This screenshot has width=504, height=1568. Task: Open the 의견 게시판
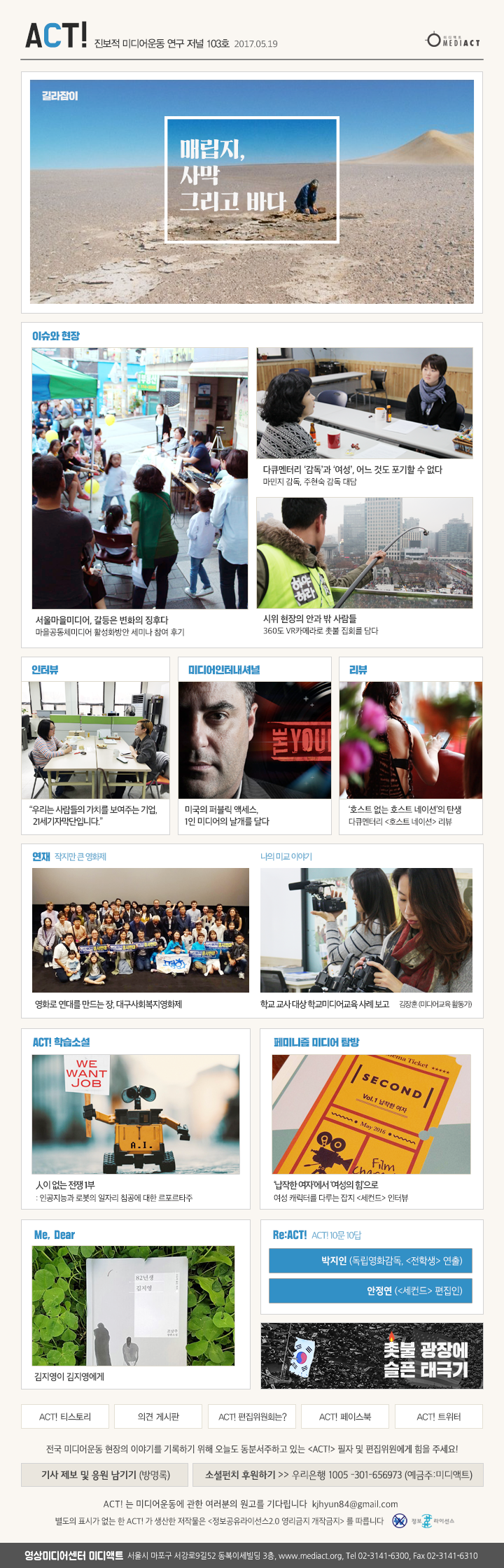[x=158, y=1416]
